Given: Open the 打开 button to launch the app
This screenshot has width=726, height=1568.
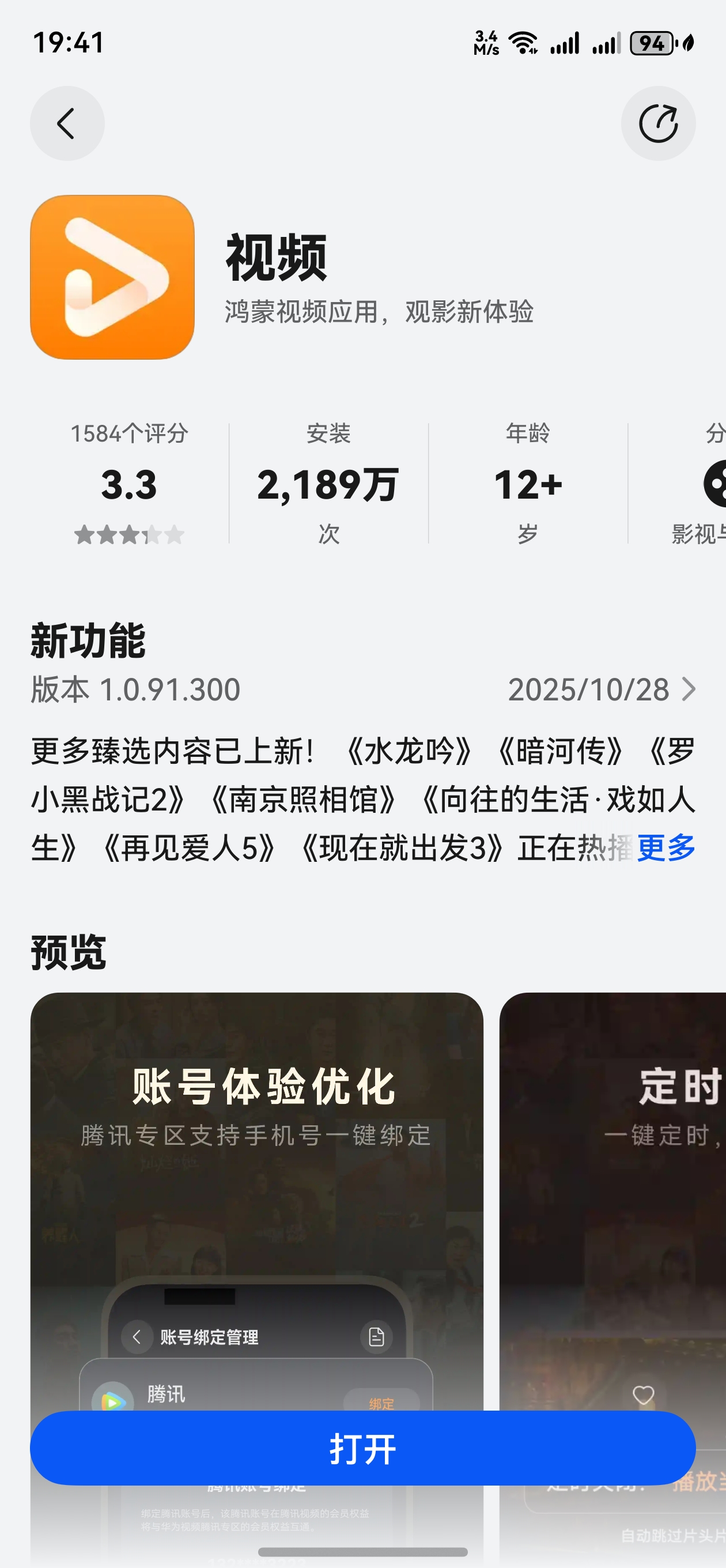Looking at the screenshot, I should click(362, 1448).
